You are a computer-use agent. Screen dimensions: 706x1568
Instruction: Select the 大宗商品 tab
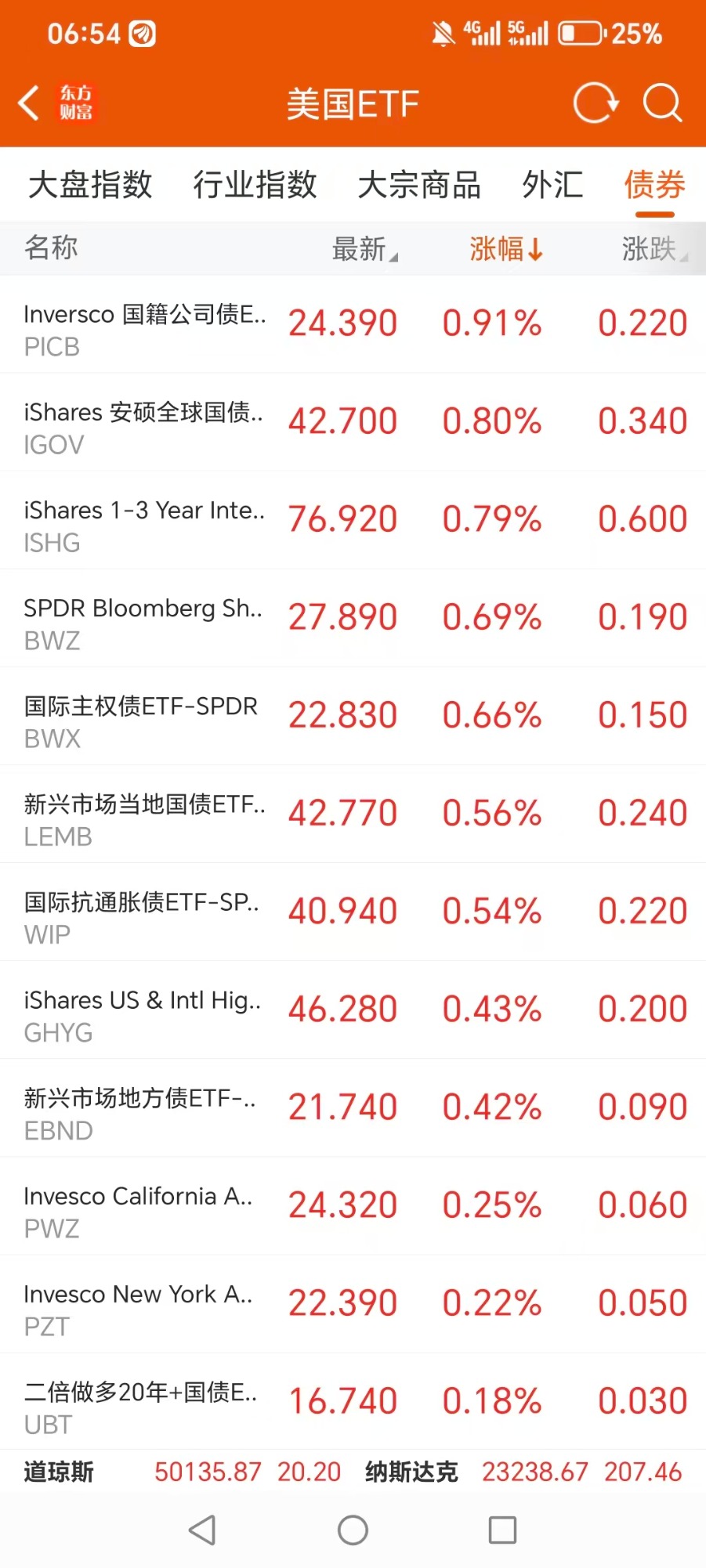[x=419, y=186]
